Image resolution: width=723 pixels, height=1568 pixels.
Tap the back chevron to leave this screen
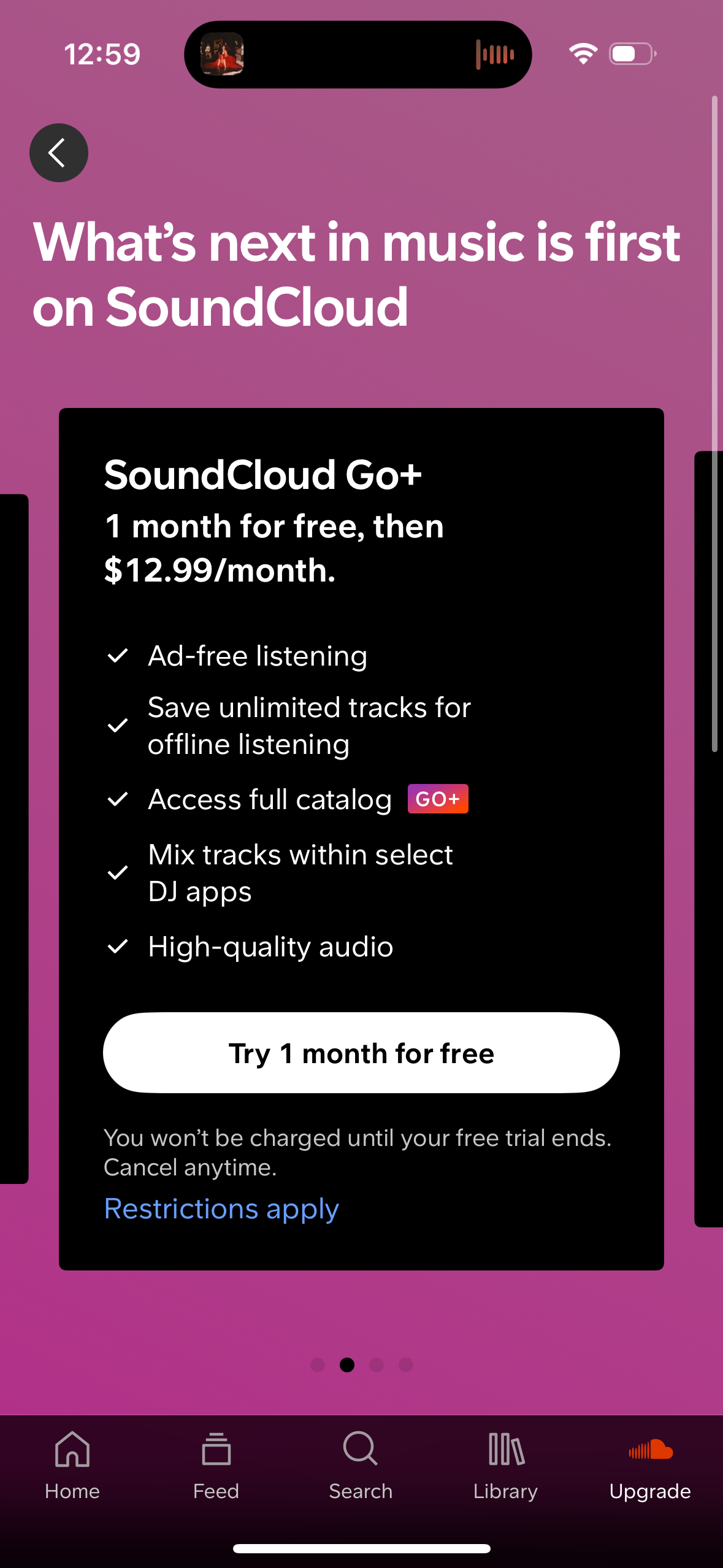coord(58,153)
